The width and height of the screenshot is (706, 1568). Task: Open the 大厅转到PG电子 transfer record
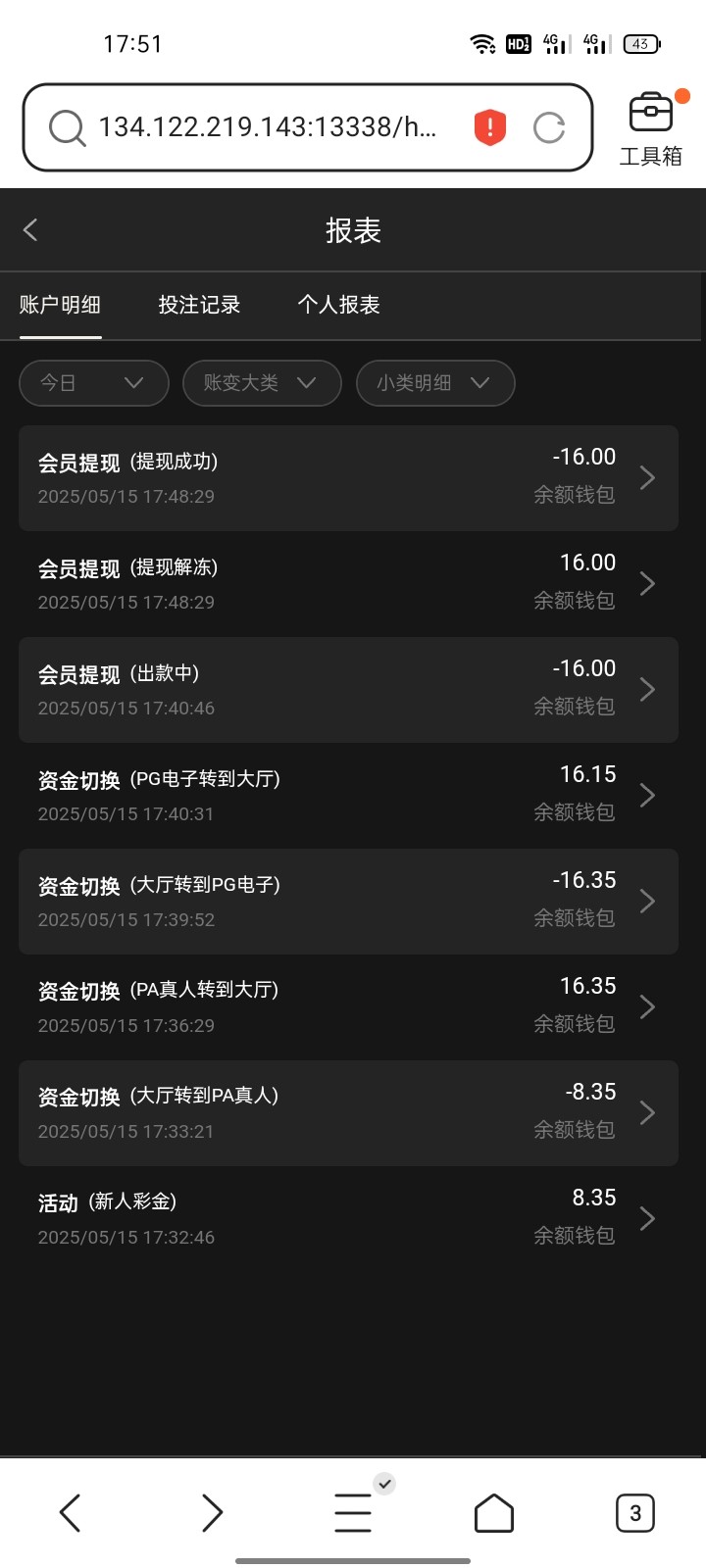point(348,902)
